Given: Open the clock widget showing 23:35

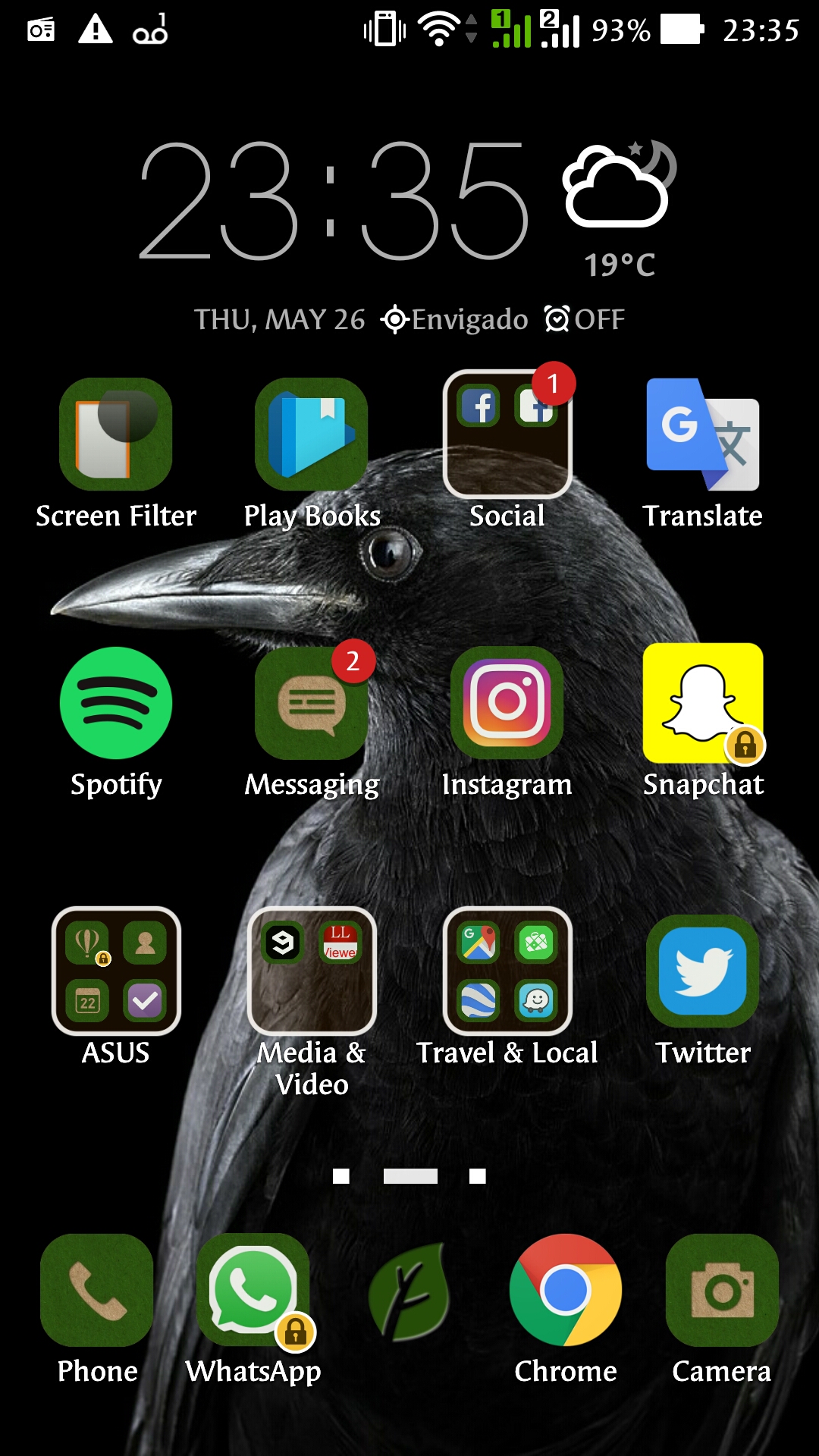Looking at the screenshot, I should [334, 201].
